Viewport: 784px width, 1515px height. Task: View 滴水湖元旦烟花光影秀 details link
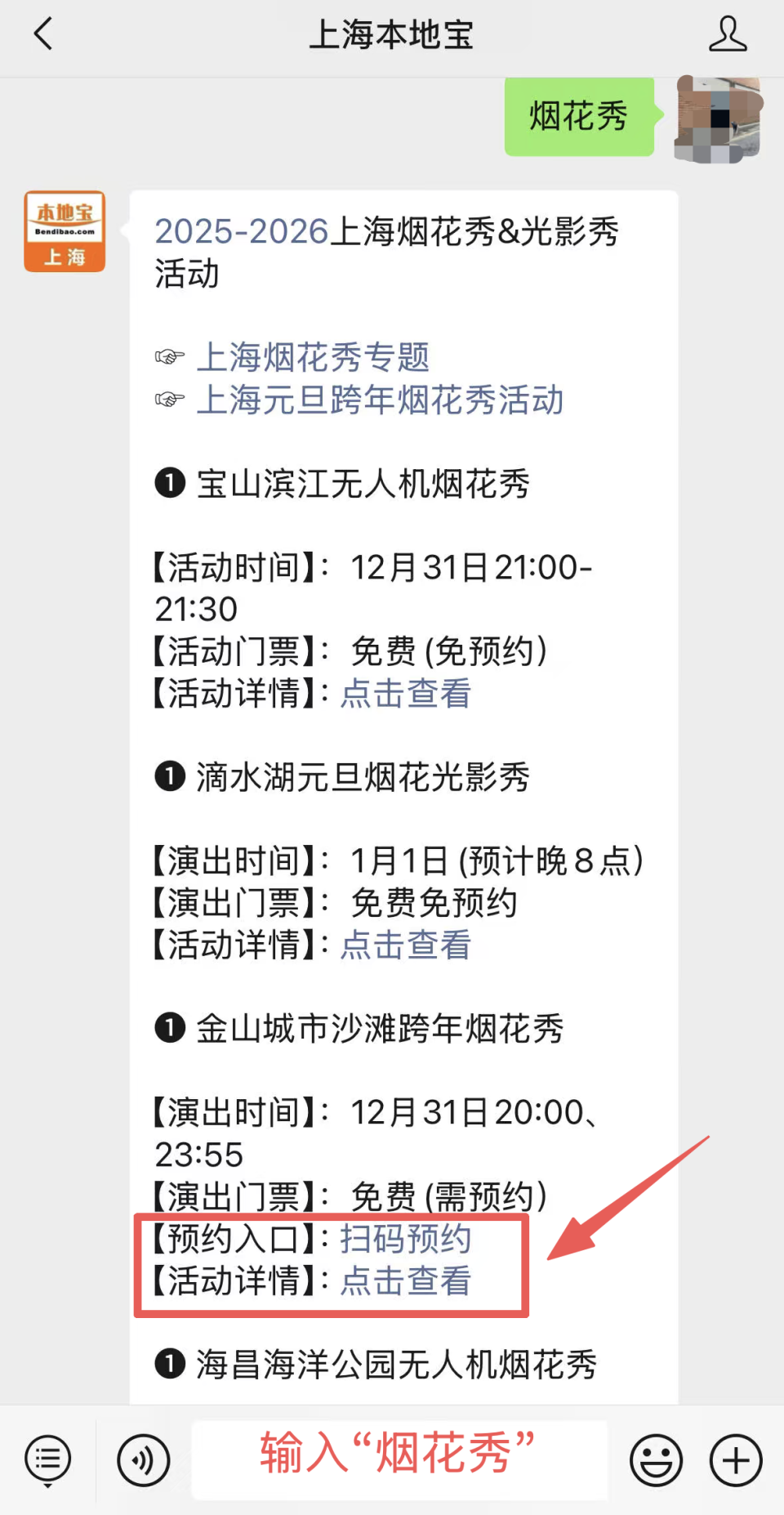pos(404,945)
